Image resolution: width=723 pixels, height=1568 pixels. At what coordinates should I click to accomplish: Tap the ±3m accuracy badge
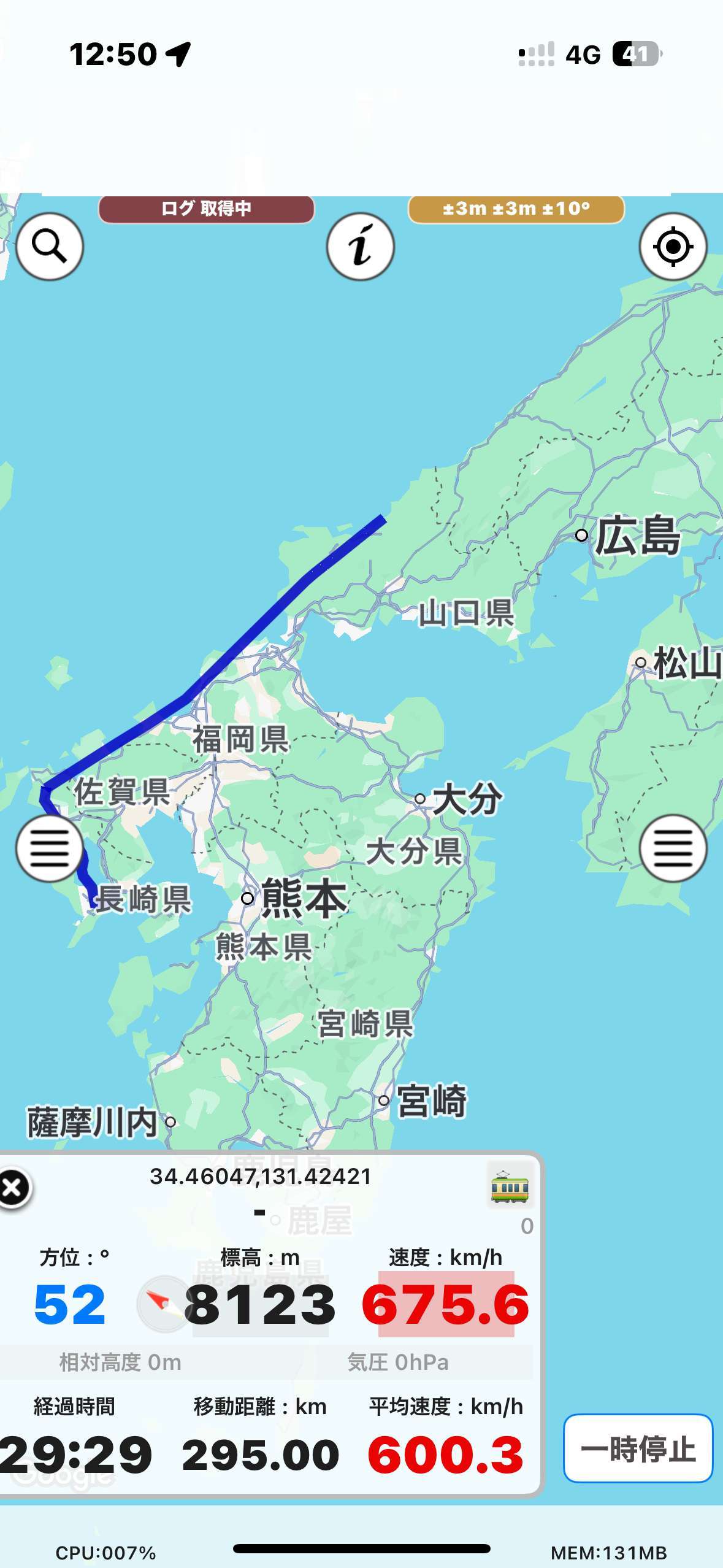click(x=516, y=209)
